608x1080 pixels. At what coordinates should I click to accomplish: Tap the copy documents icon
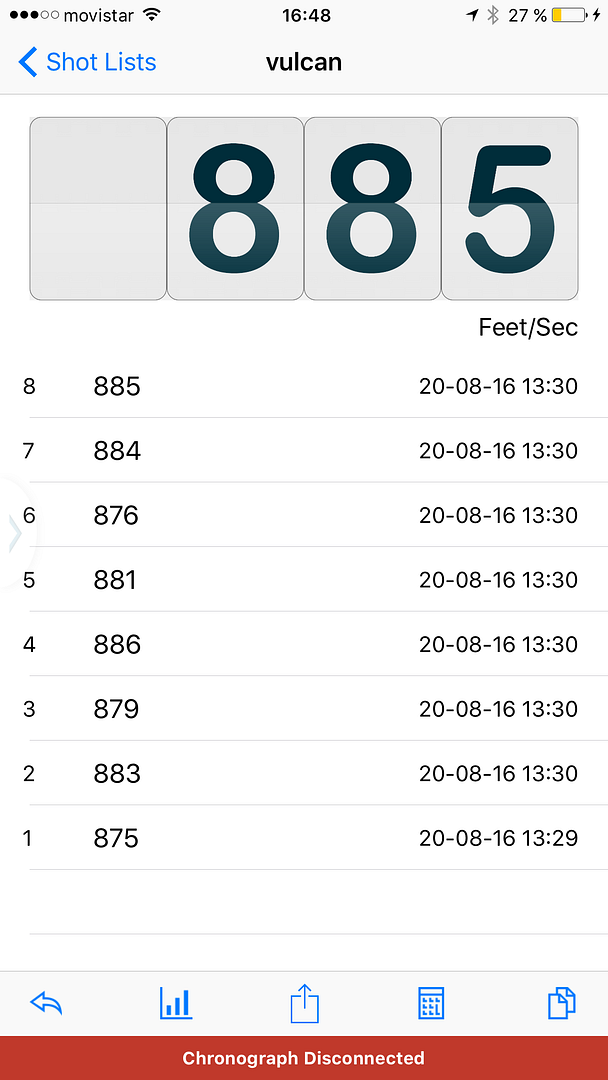(561, 1003)
